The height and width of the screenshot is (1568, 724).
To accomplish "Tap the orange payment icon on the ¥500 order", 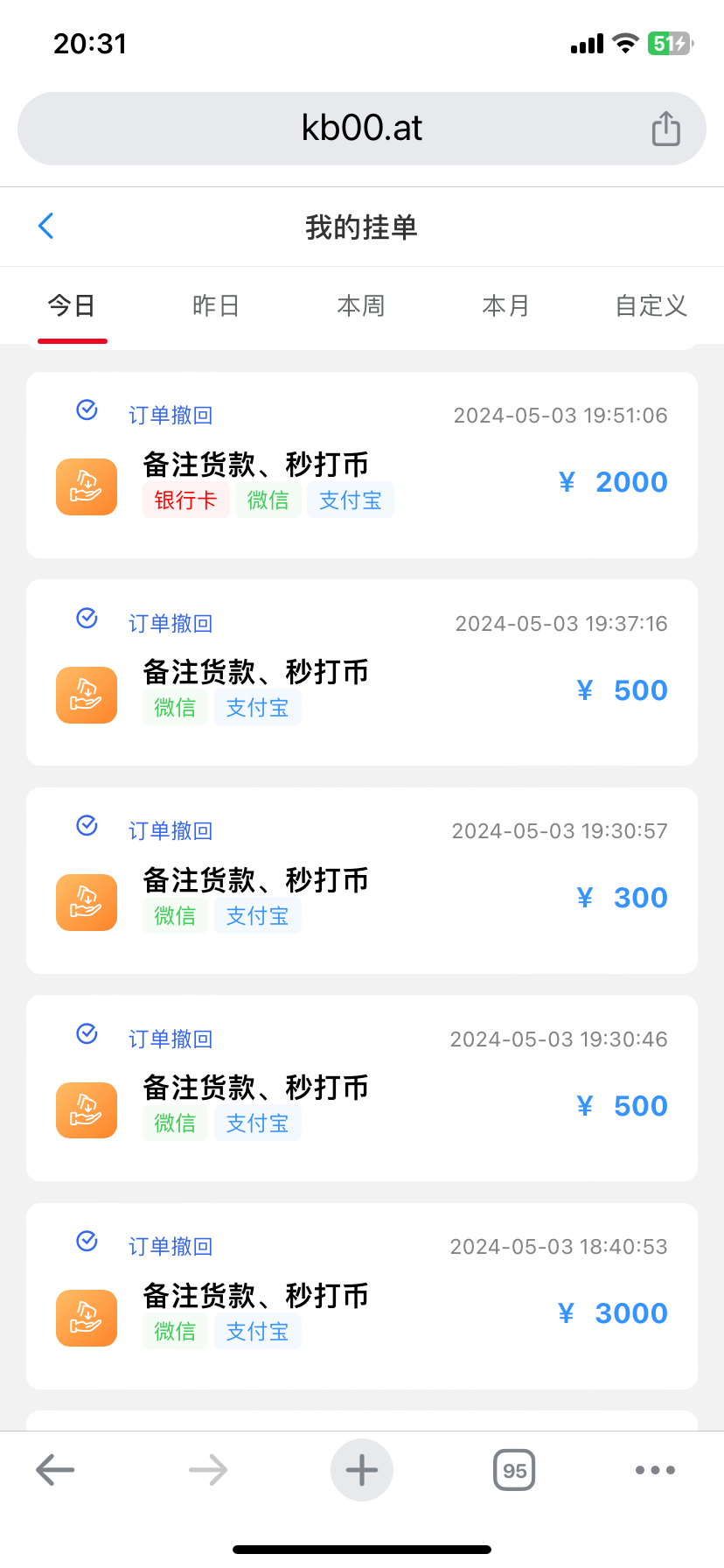I will pos(86,695).
